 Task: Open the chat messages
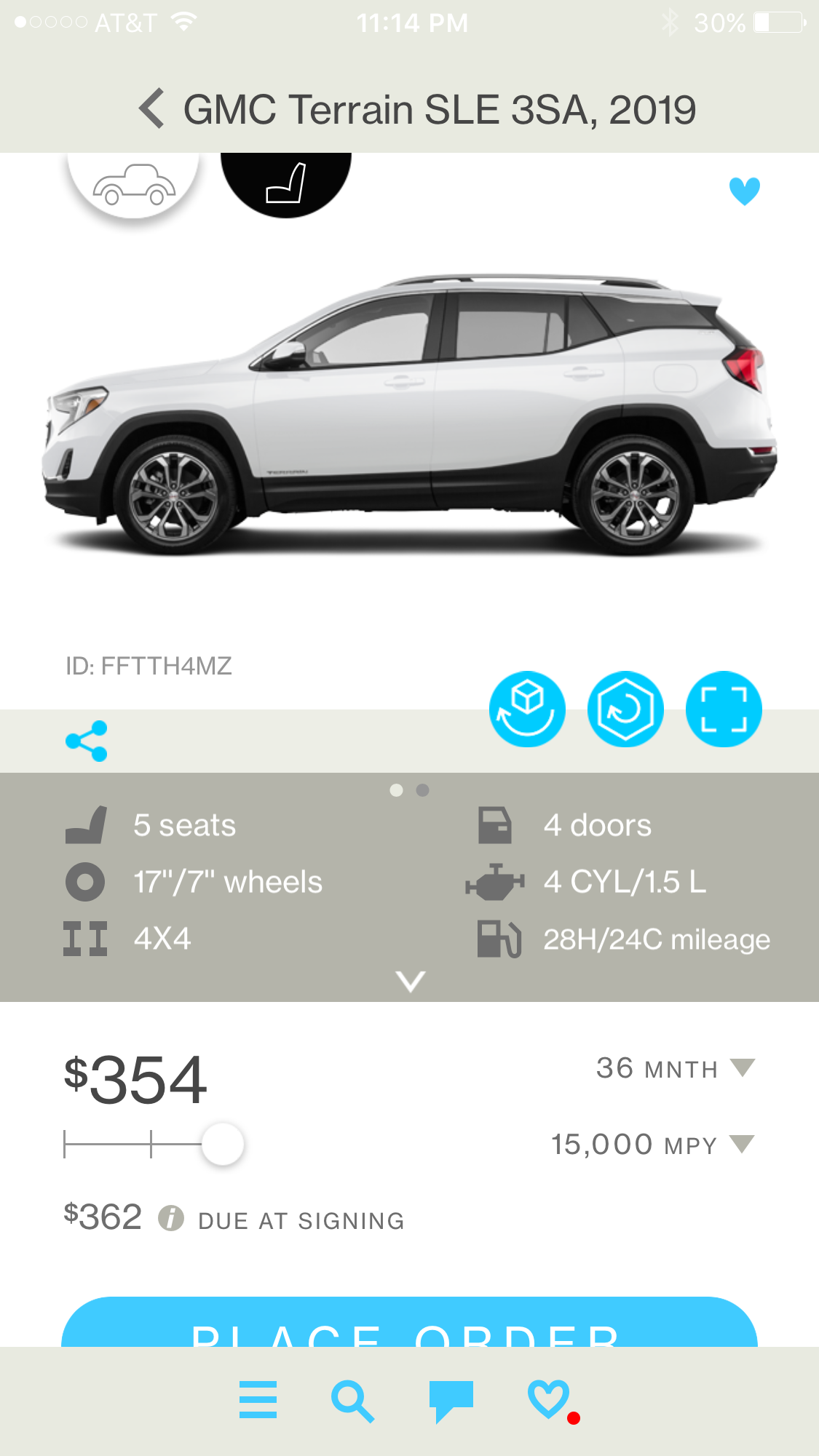coord(451,1401)
